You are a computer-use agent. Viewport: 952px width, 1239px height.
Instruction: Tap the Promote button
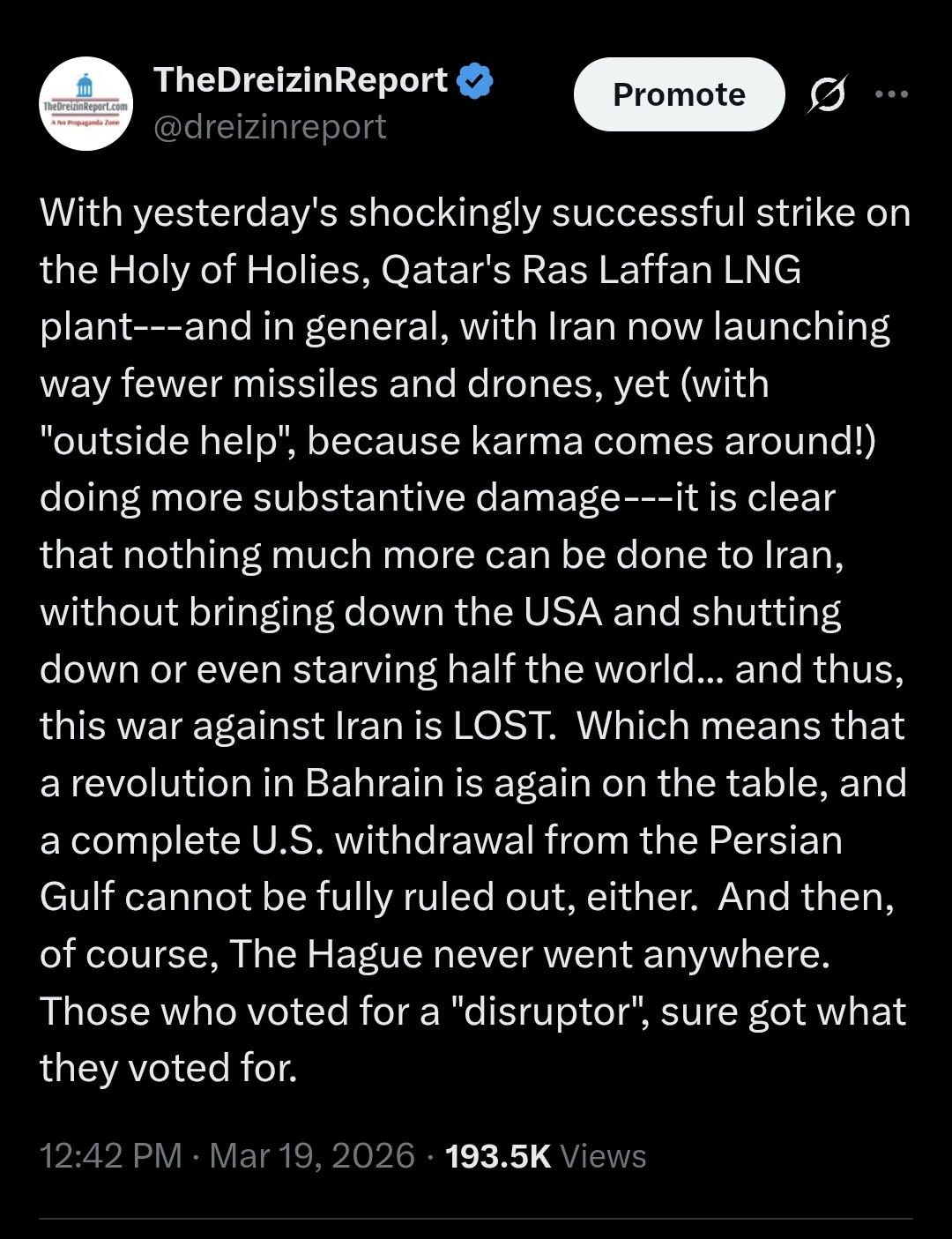point(679,94)
